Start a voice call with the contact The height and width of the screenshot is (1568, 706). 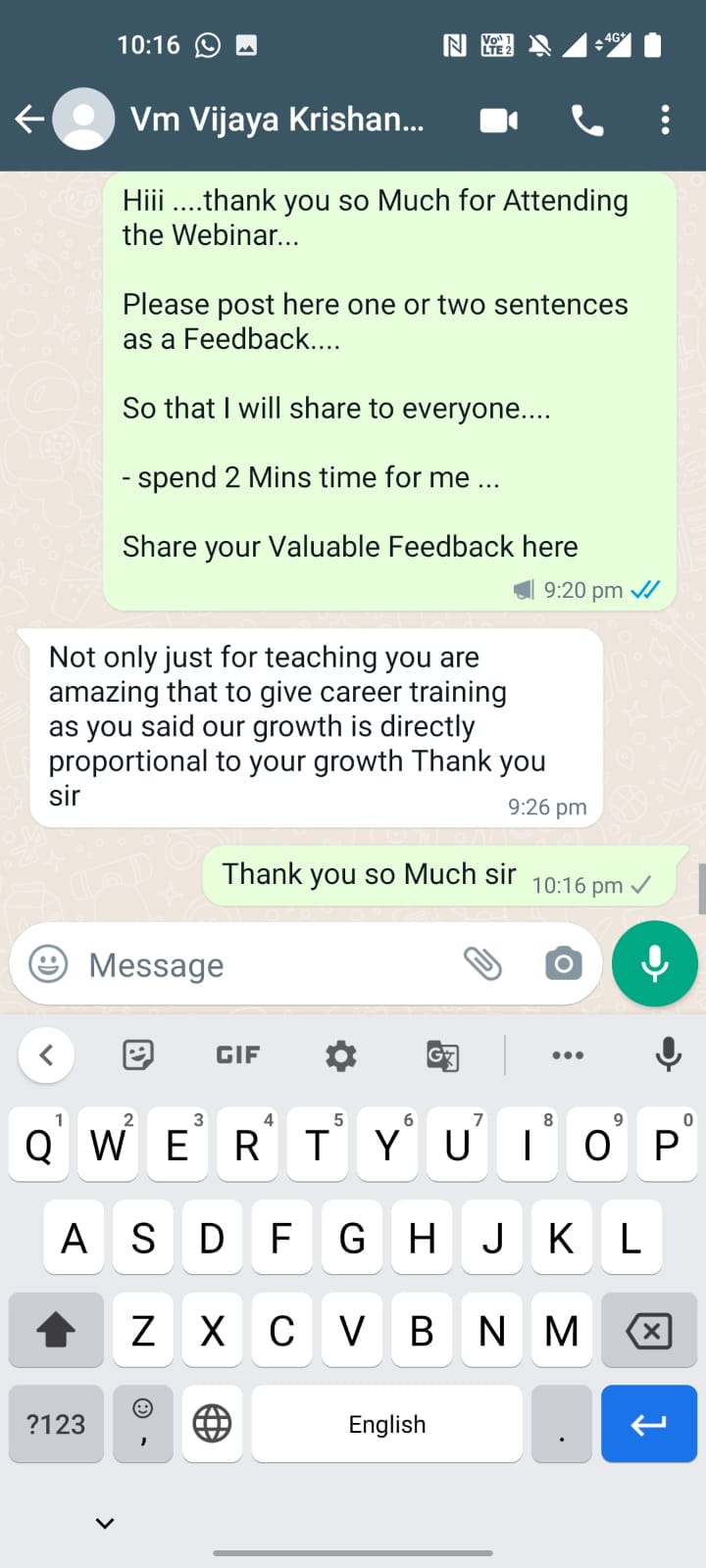pos(587,120)
